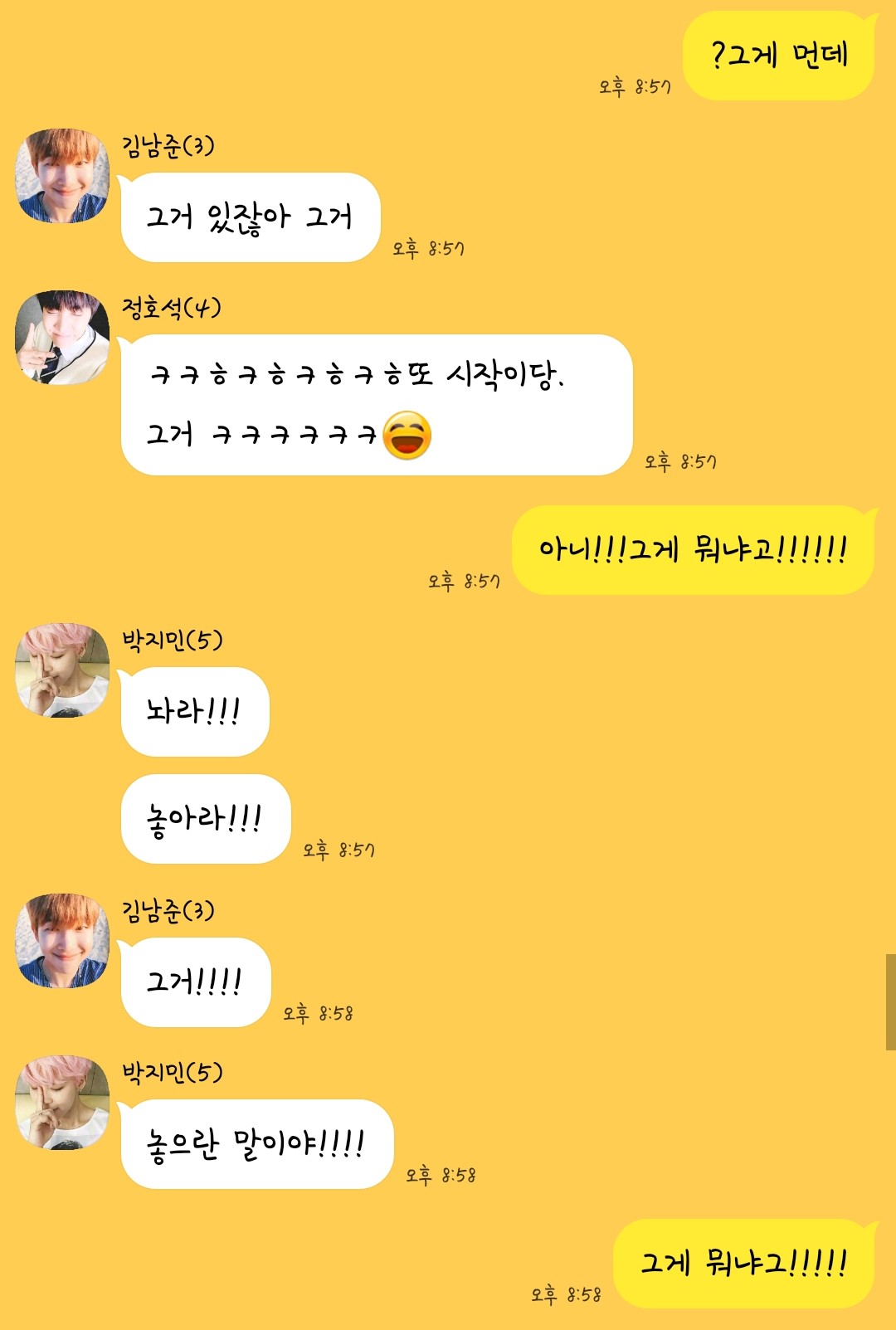Open 김남준's profile picture beside "그거!!!!"
The height and width of the screenshot is (1330, 896).
tap(62, 941)
